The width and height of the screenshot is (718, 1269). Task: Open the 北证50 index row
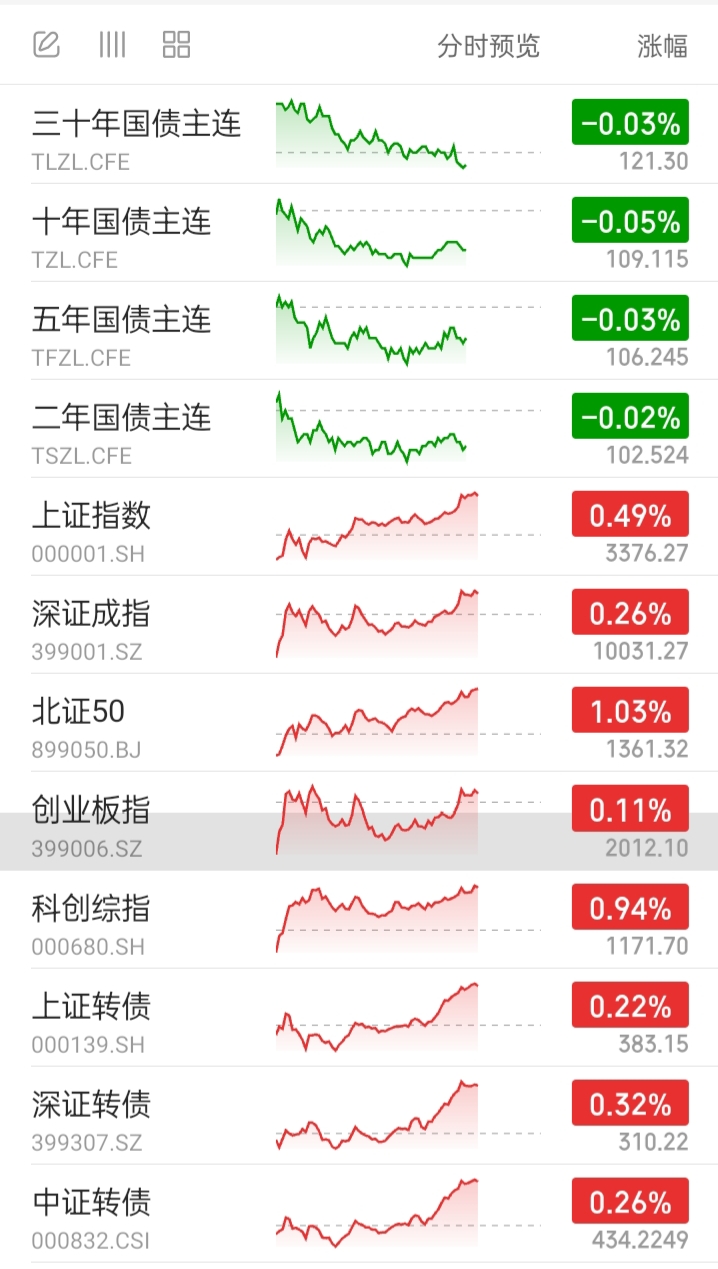click(359, 722)
